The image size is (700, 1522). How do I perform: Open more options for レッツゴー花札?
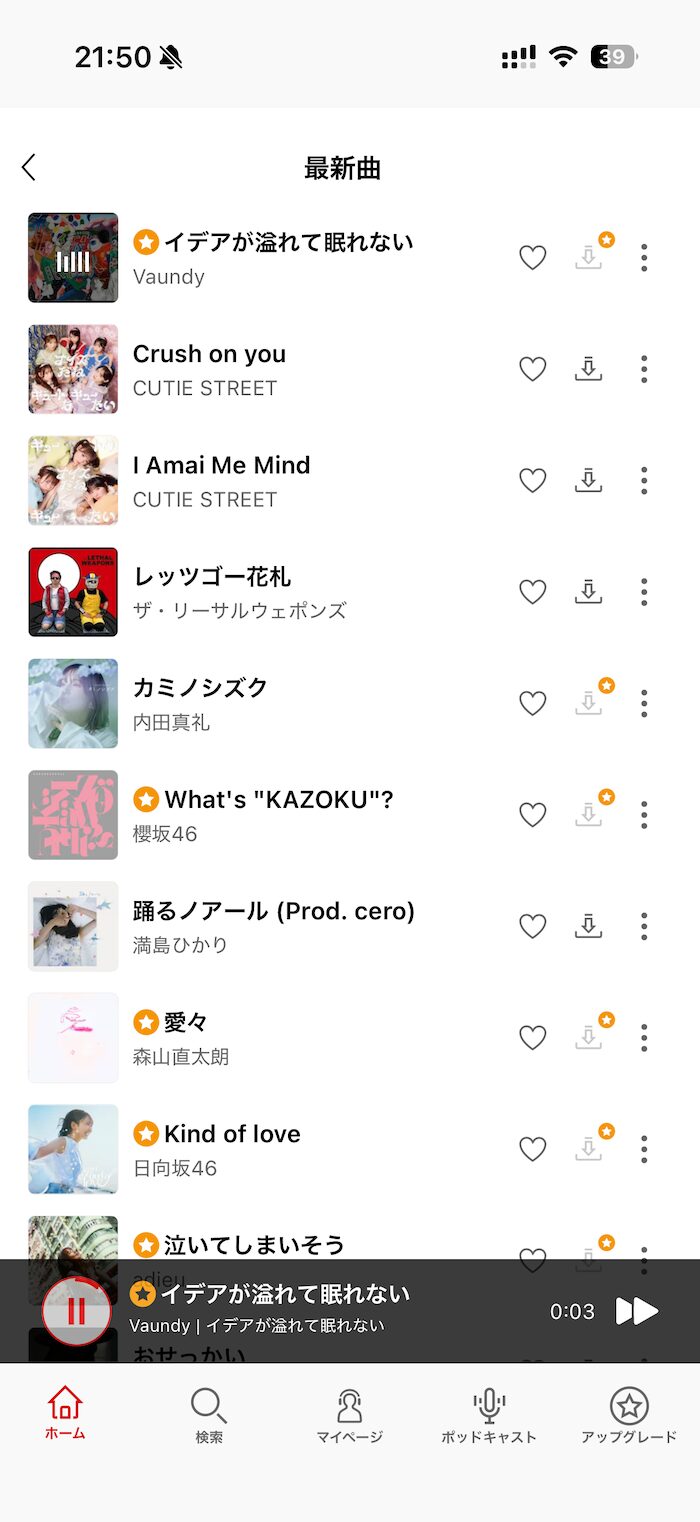pyautogui.click(x=644, y=592)
